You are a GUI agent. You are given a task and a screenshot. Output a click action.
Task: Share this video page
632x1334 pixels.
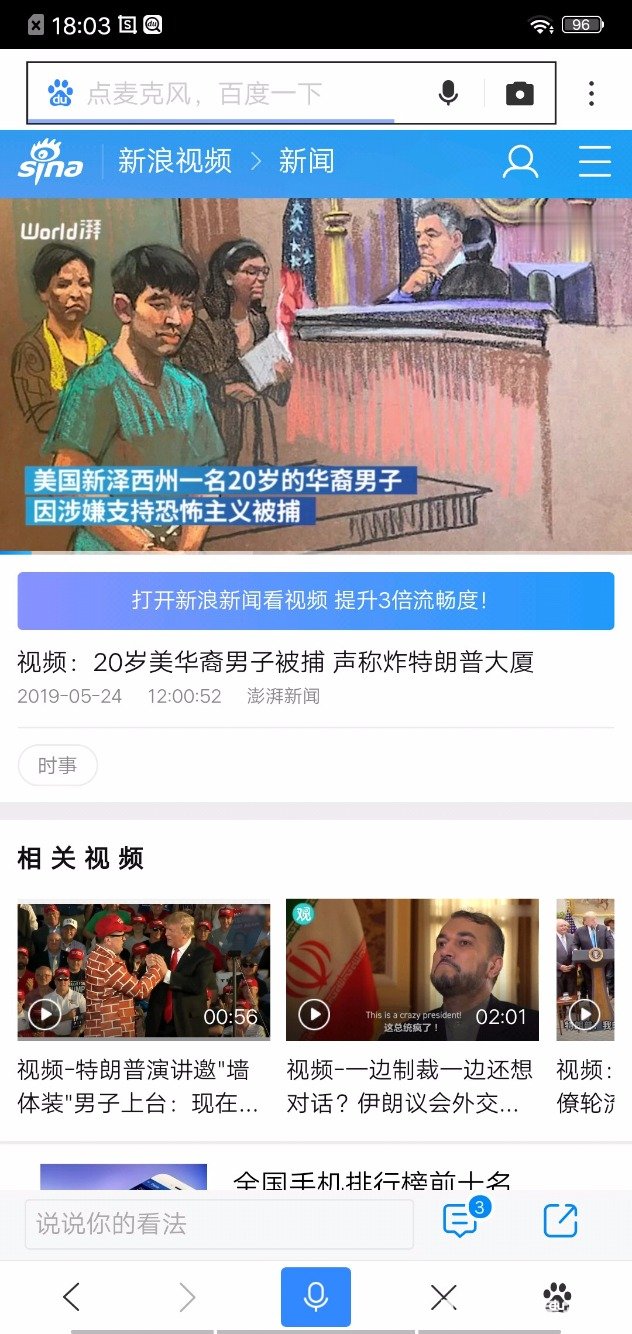pos(560,1221)
